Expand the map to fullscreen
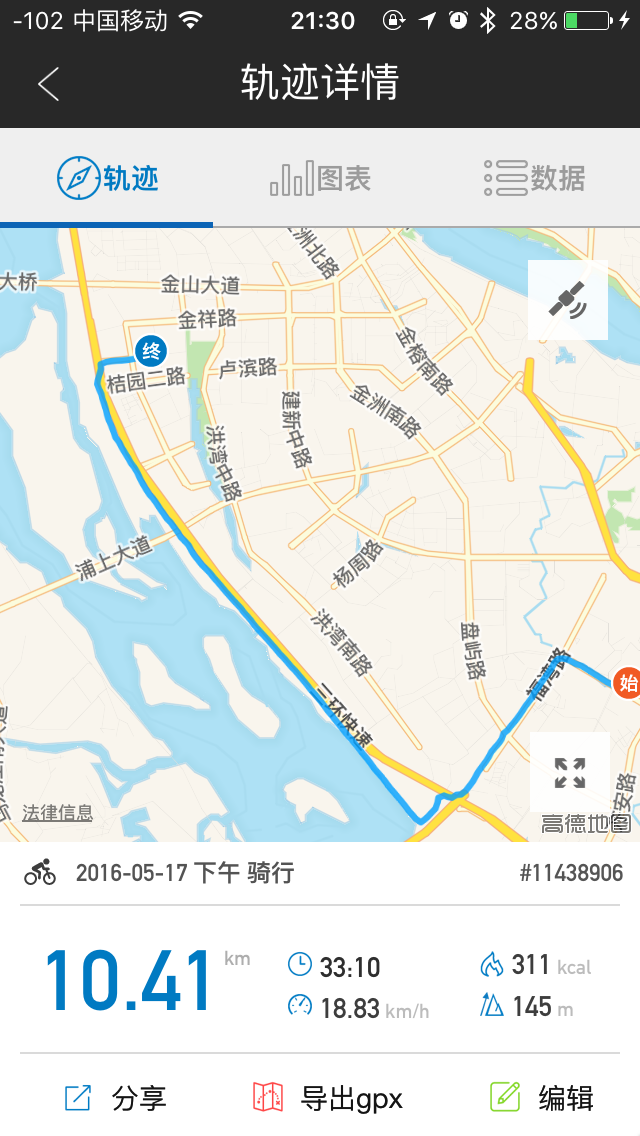Image resolution: width=640 pixels, height=1136 pixels. (x=570, y=772)
